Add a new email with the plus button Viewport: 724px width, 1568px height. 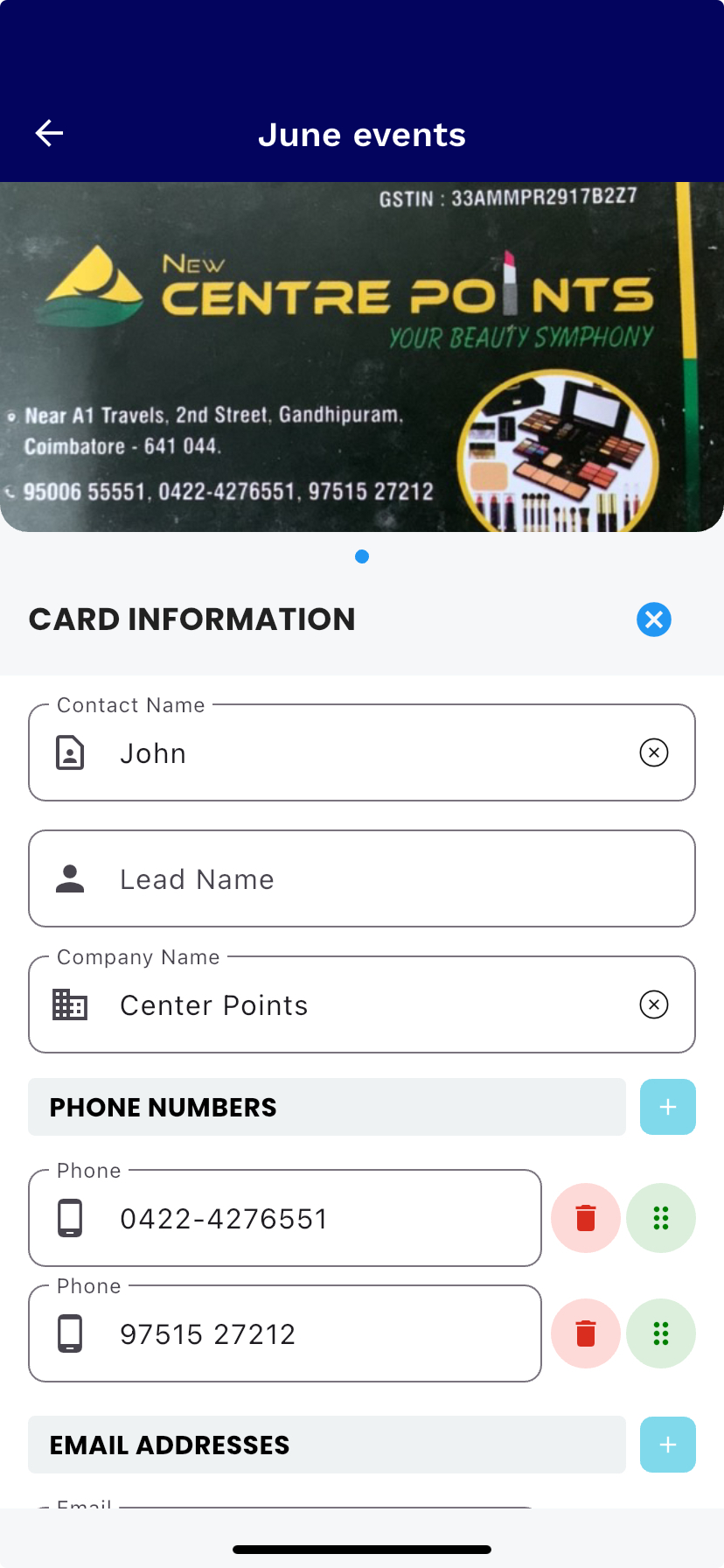(667, 1445)
